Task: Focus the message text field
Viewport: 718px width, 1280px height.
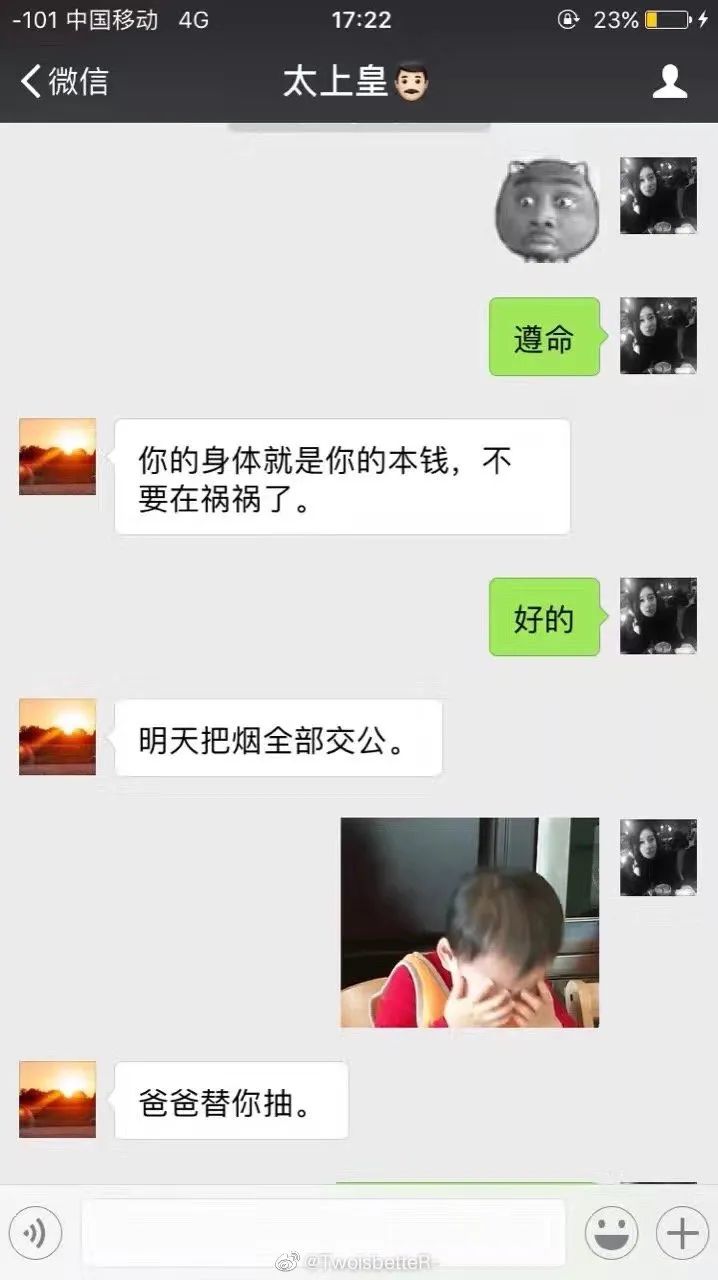Action: (x=323, y=1233)
